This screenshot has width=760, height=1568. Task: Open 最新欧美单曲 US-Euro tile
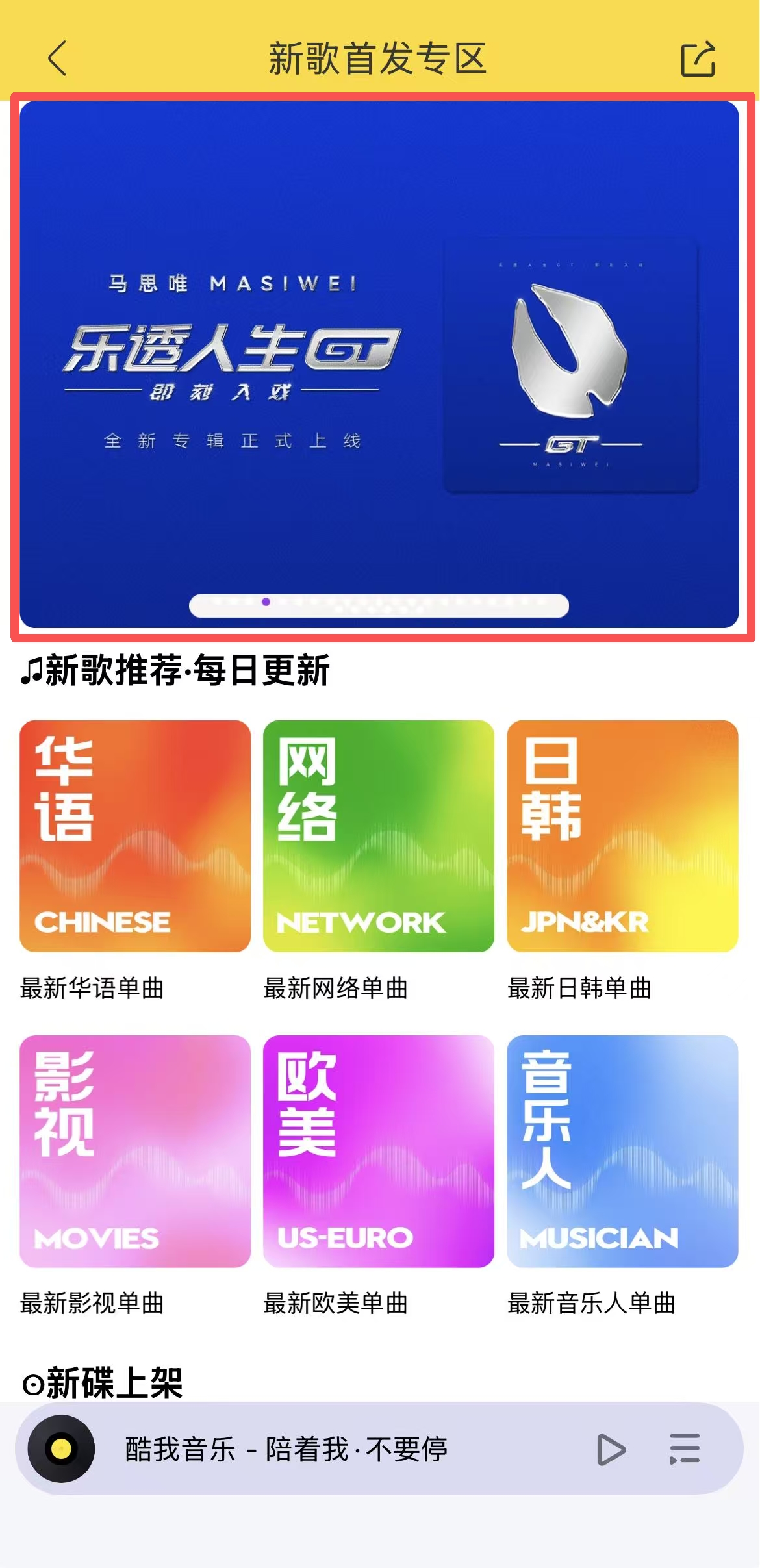point(379,1151)
